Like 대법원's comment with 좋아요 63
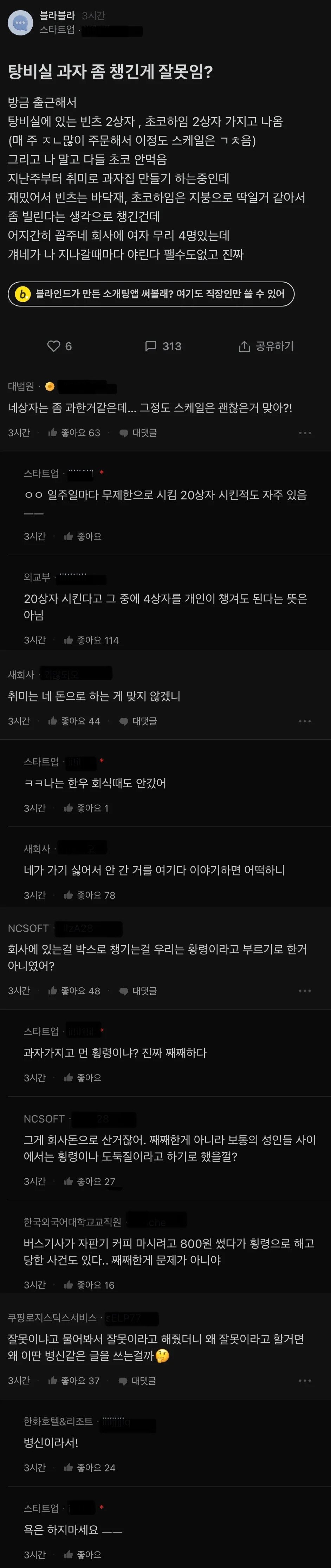 click(x=74, y=432)
